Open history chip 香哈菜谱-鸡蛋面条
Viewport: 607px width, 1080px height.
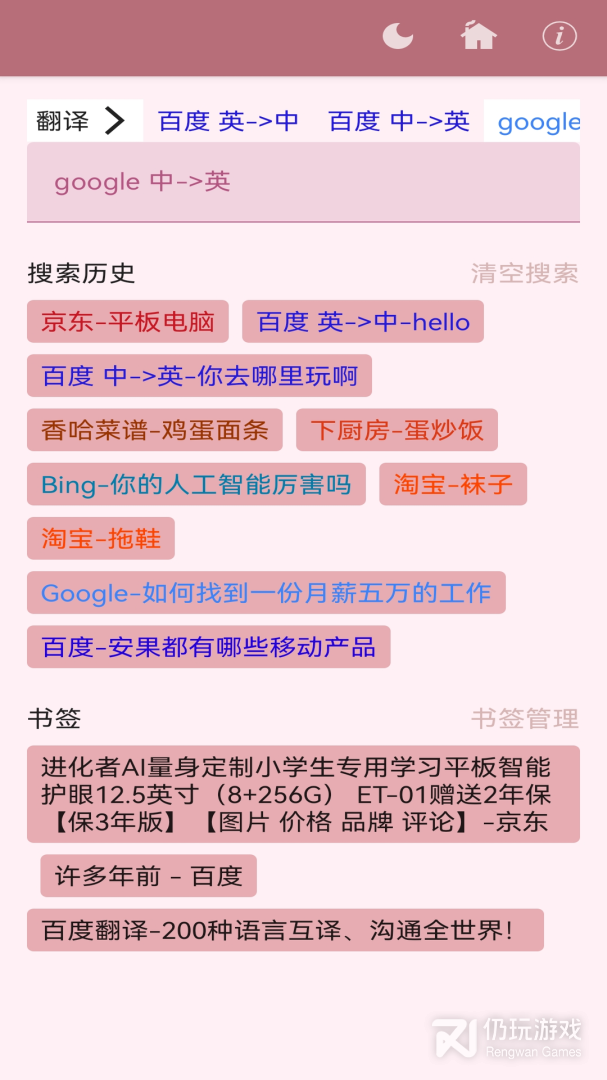pyautogui.click(x=155, y=430)
